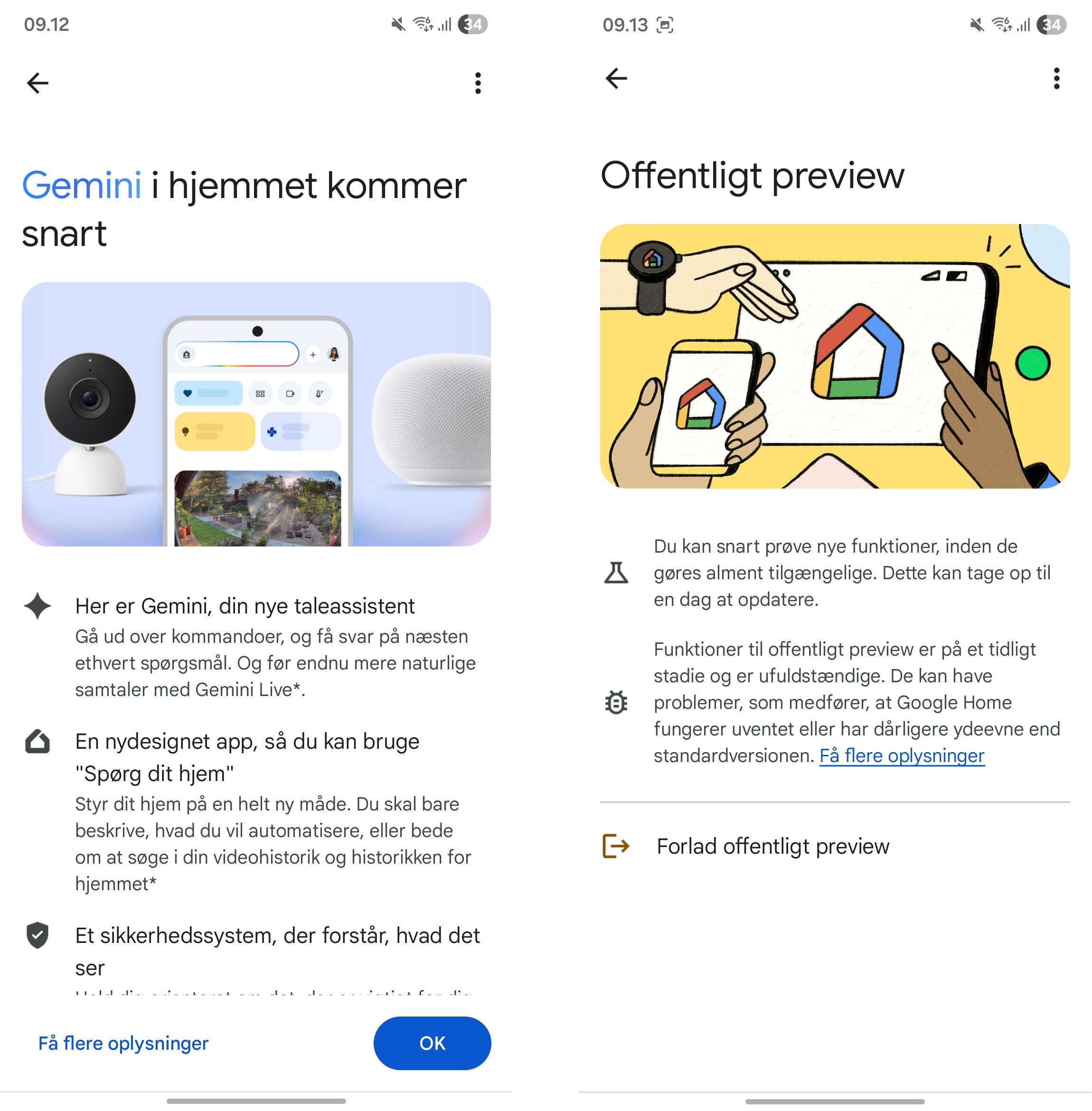Viewport: 1092px width, 1111px height.
Task: Open overflow menu on the Offentligt preview screen
Action: click(1056, 79)
